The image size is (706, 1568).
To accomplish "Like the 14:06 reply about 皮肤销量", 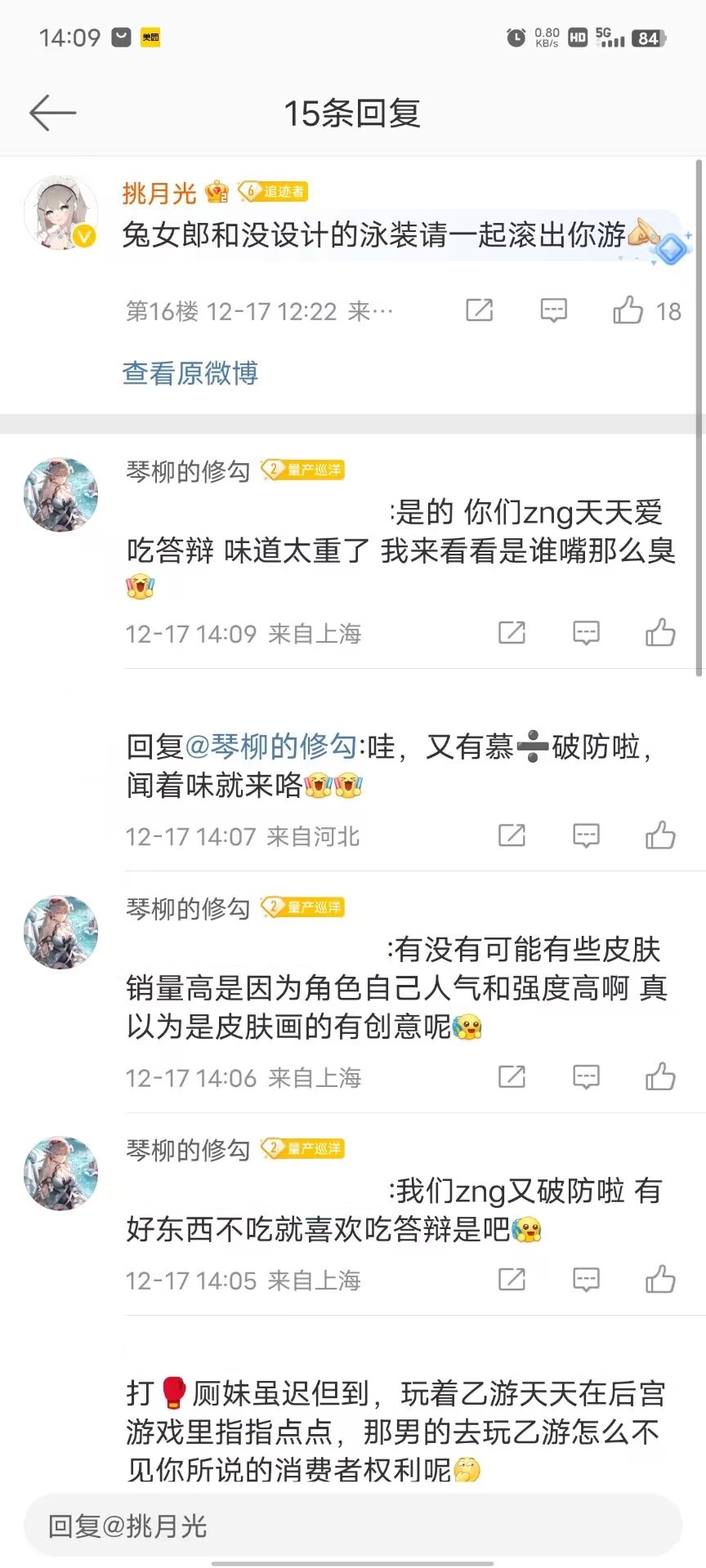I will point(660,1077).
